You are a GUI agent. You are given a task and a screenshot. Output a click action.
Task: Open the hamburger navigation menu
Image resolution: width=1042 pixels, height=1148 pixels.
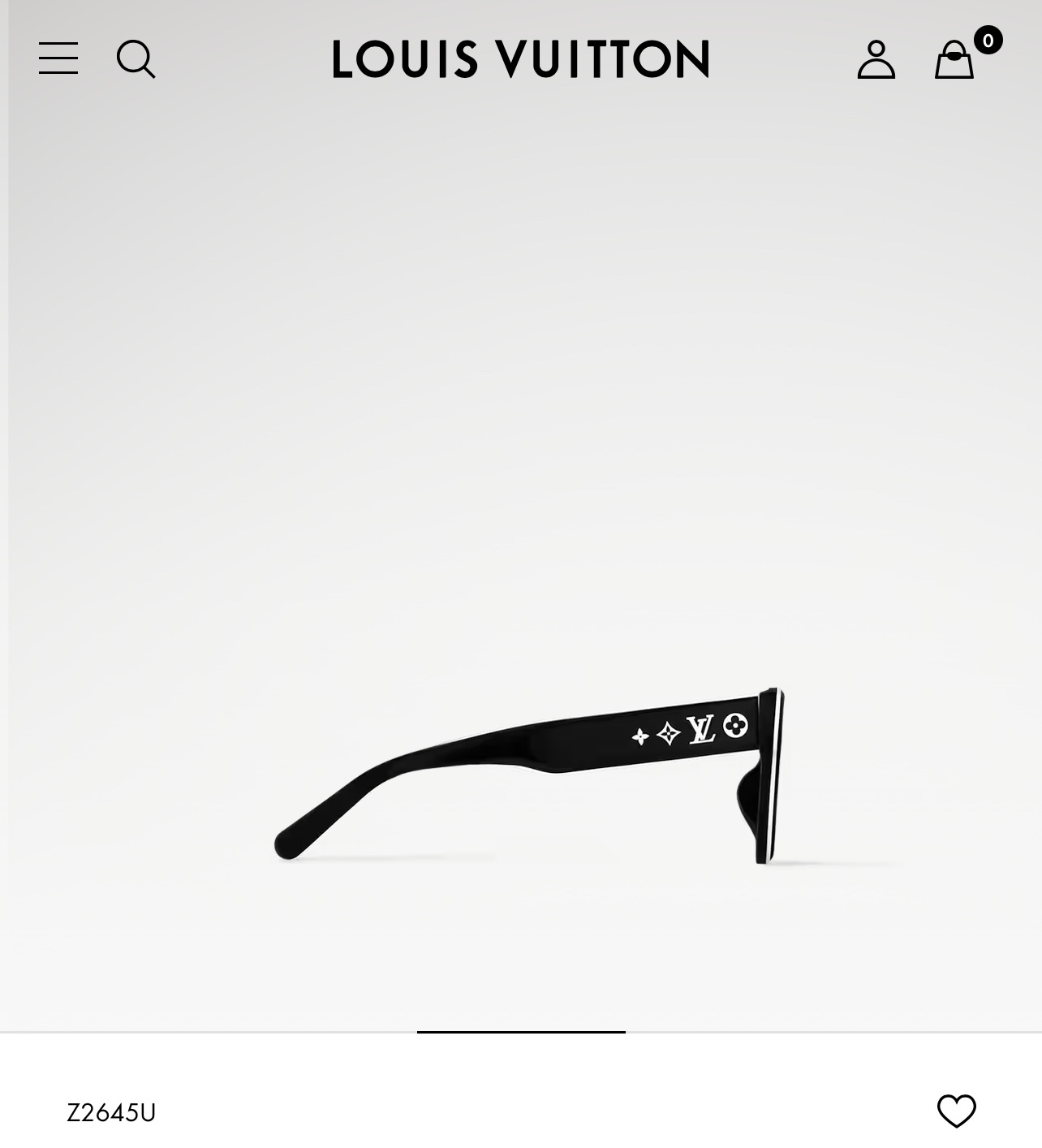tap(58, 58)
